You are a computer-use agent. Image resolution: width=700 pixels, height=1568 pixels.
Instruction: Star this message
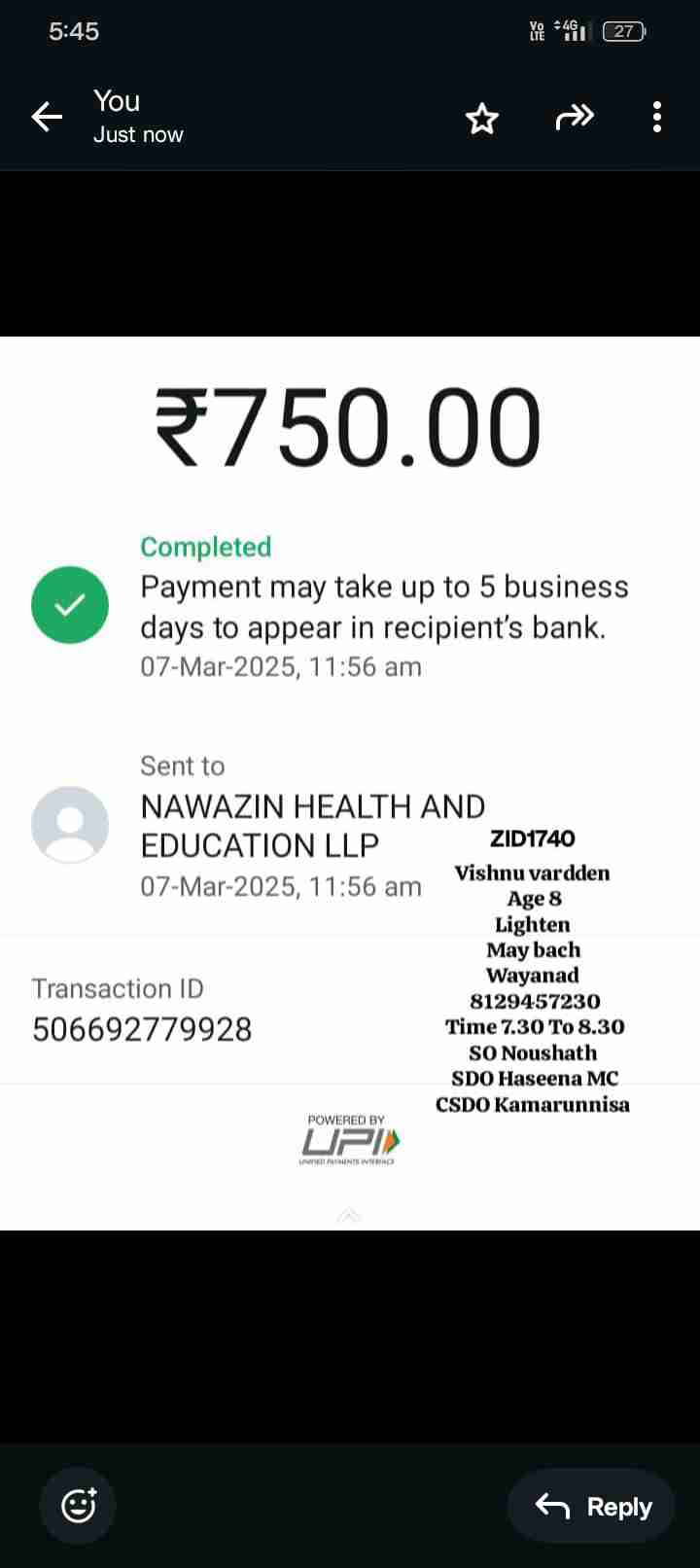pos(481,119)
